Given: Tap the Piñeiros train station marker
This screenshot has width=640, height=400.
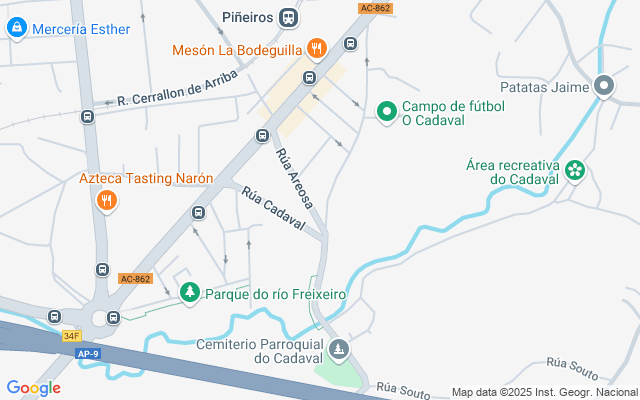Looking at the screenshot, I should click(289, 17).
